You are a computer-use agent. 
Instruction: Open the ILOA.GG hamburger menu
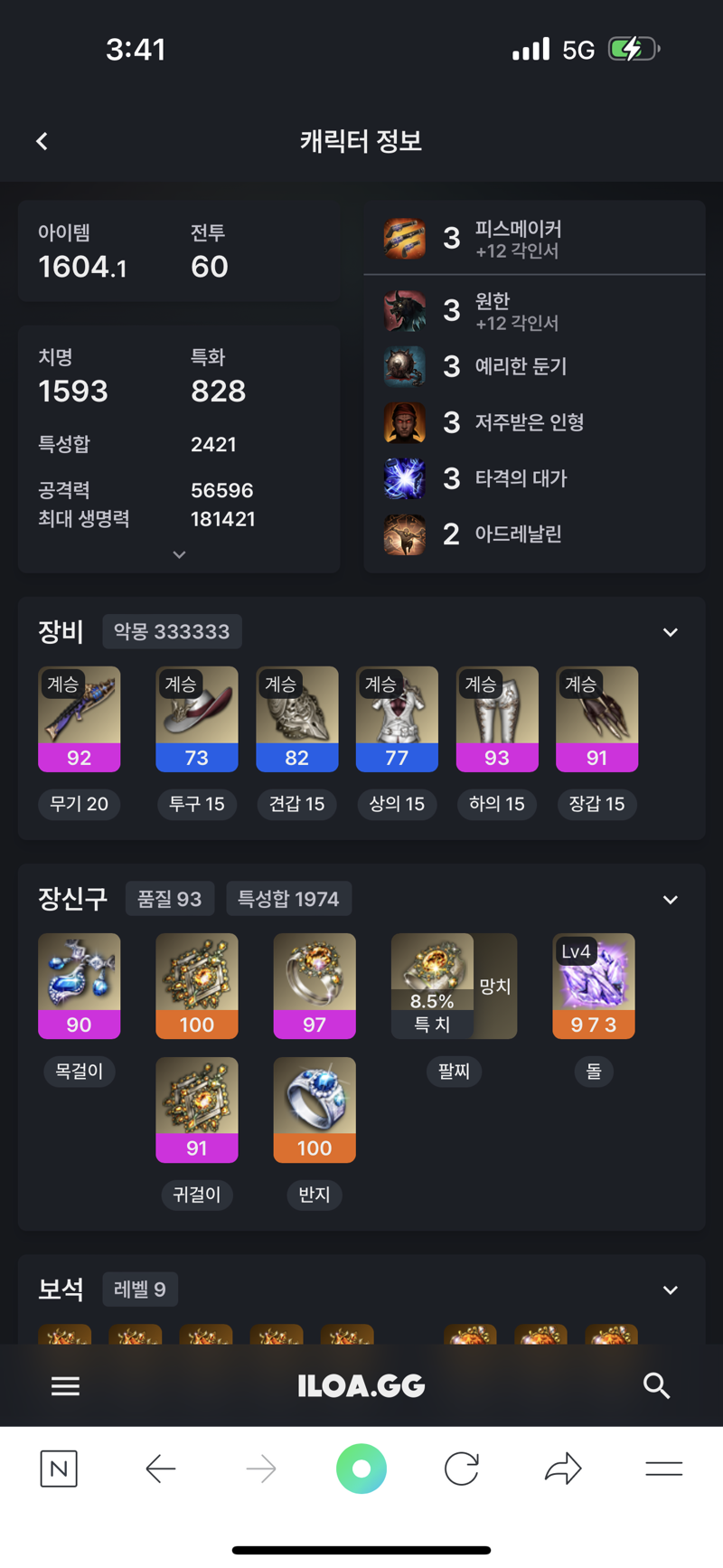coord(65,1385)
